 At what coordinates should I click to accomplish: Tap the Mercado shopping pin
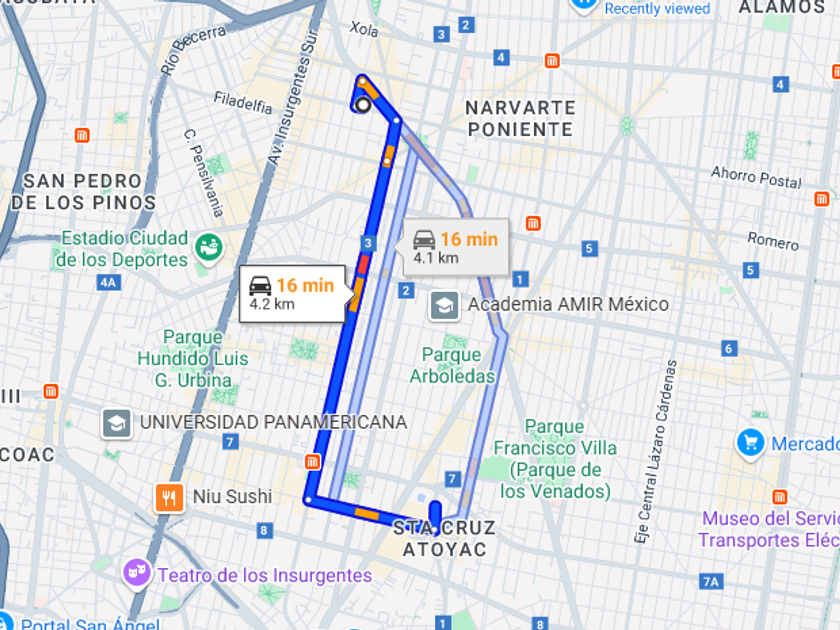coord(750,444)
